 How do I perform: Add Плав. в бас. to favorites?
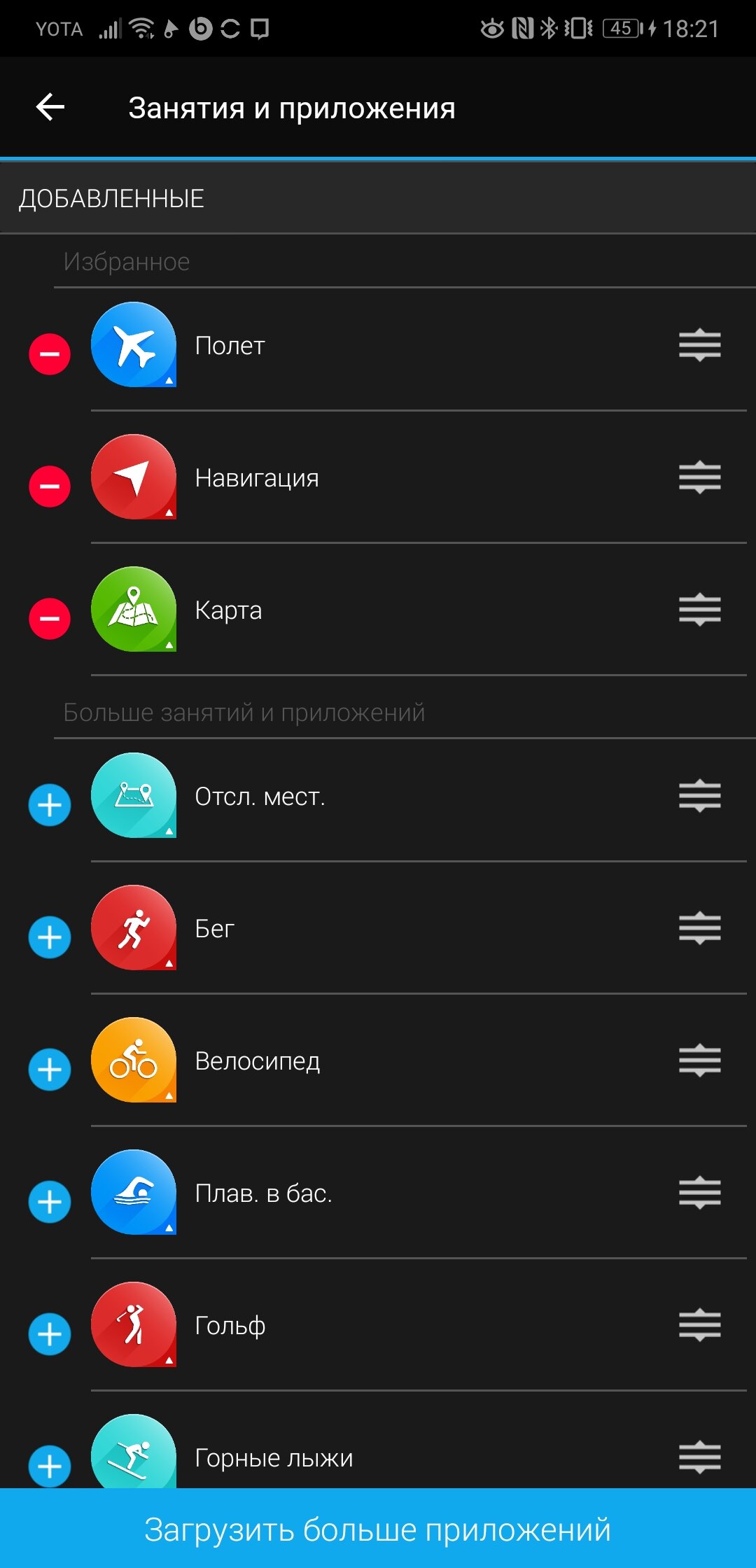tap(50, 1202)
